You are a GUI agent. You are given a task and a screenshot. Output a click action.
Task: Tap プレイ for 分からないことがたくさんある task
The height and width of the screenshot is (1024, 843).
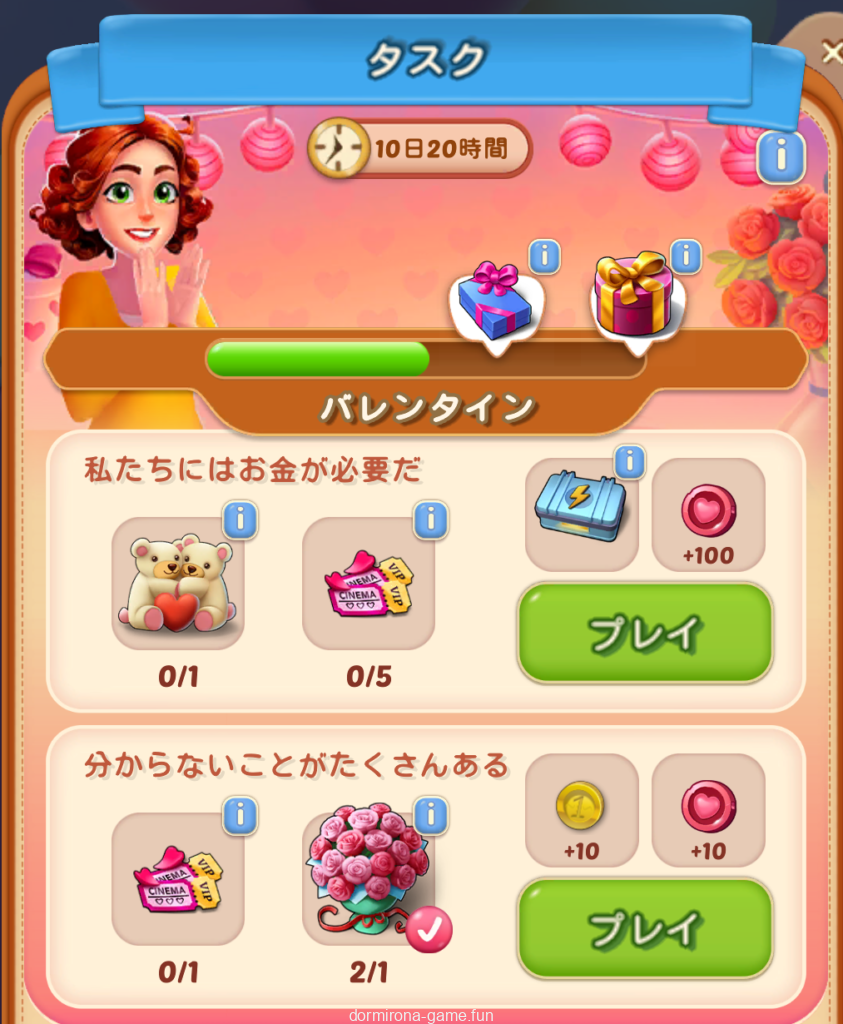(x=645, y=929)
